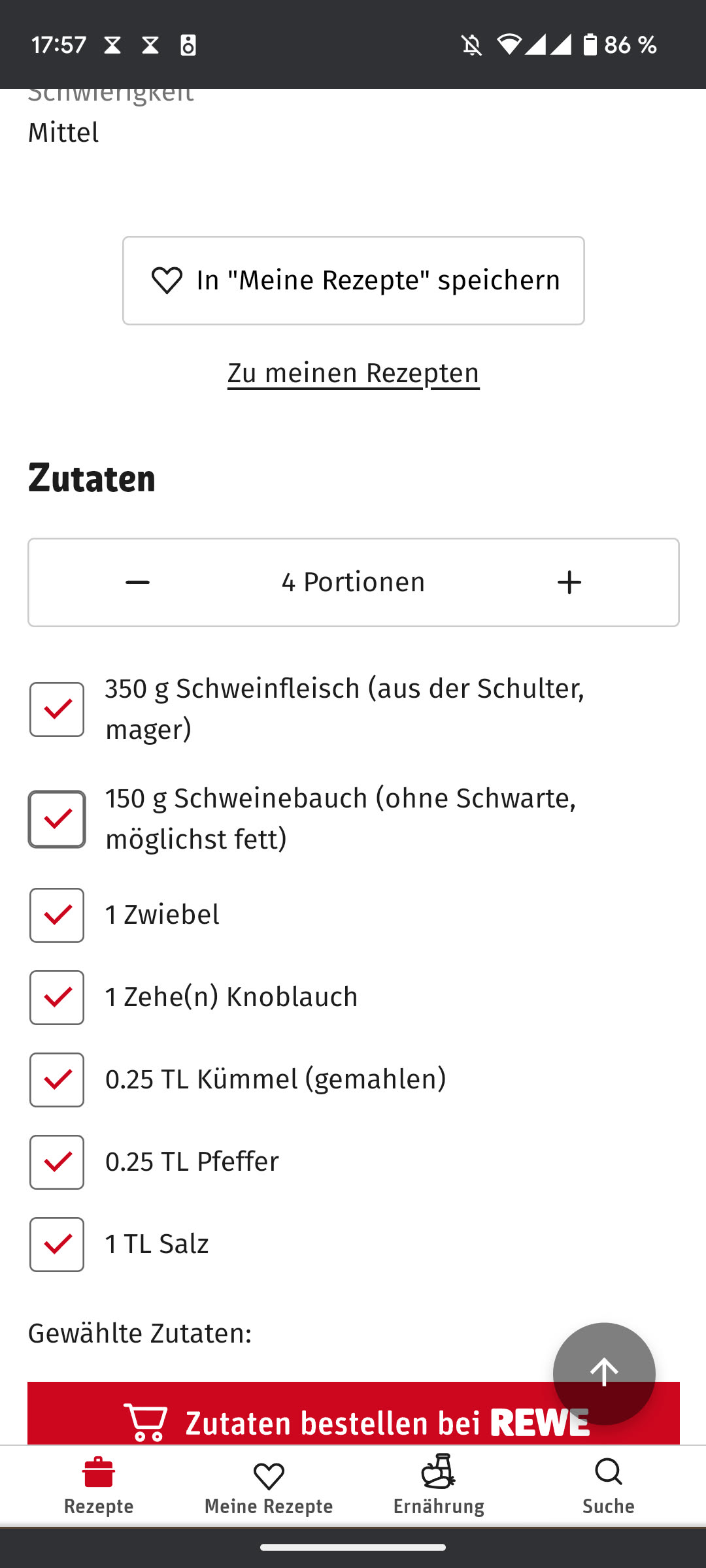Image resolution: width=706 pixels, height=1568 pixels.
Task: Open the Meine Rezepte tab
Action: point(269,1486)
